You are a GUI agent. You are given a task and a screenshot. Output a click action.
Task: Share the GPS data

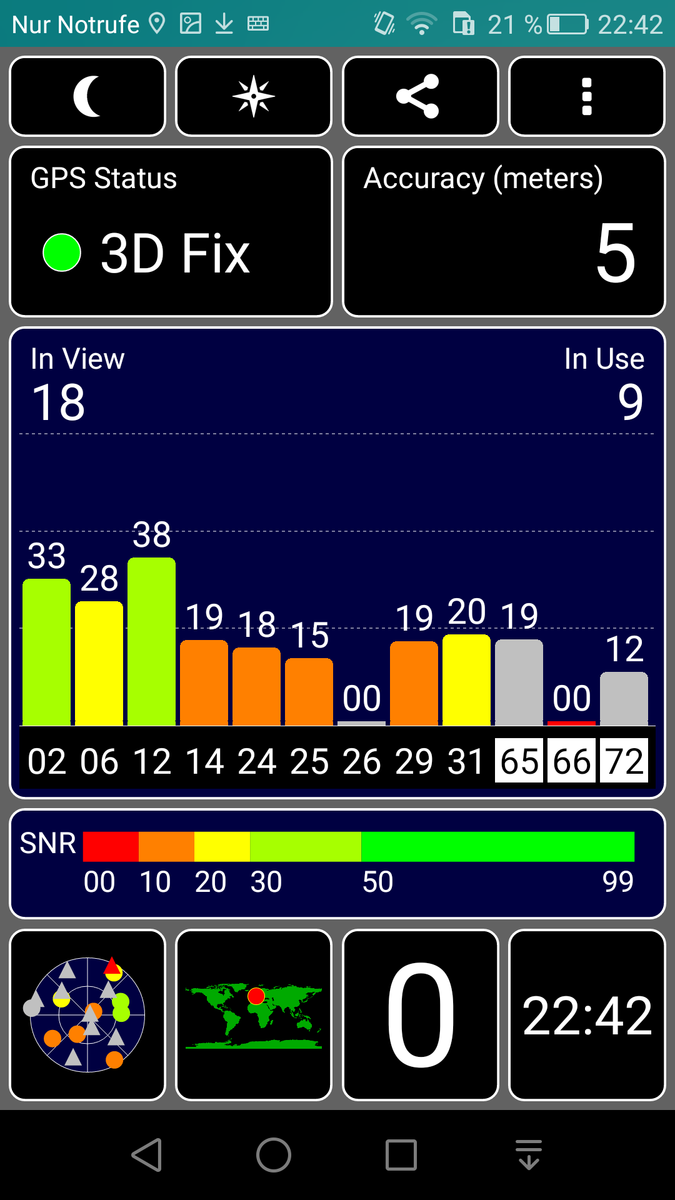(x=420, y=96)
